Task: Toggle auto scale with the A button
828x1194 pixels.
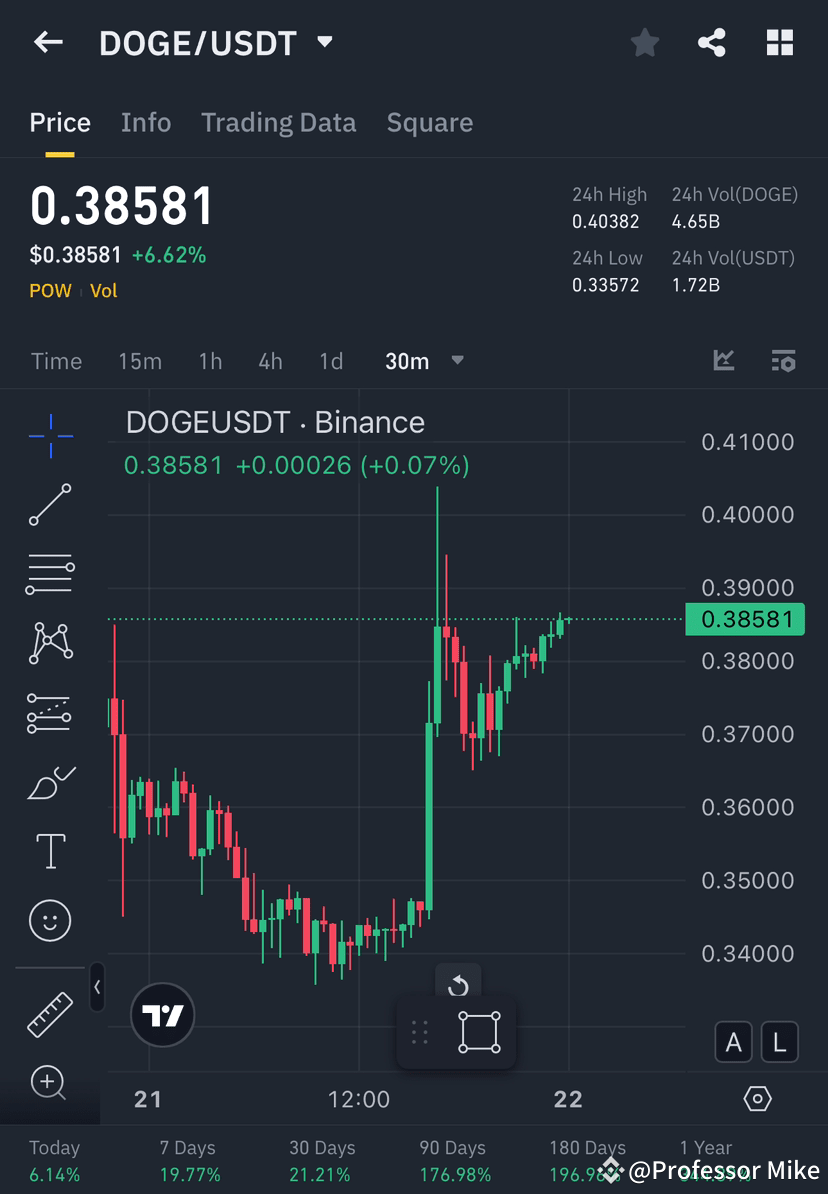Action: point(733,1042)
